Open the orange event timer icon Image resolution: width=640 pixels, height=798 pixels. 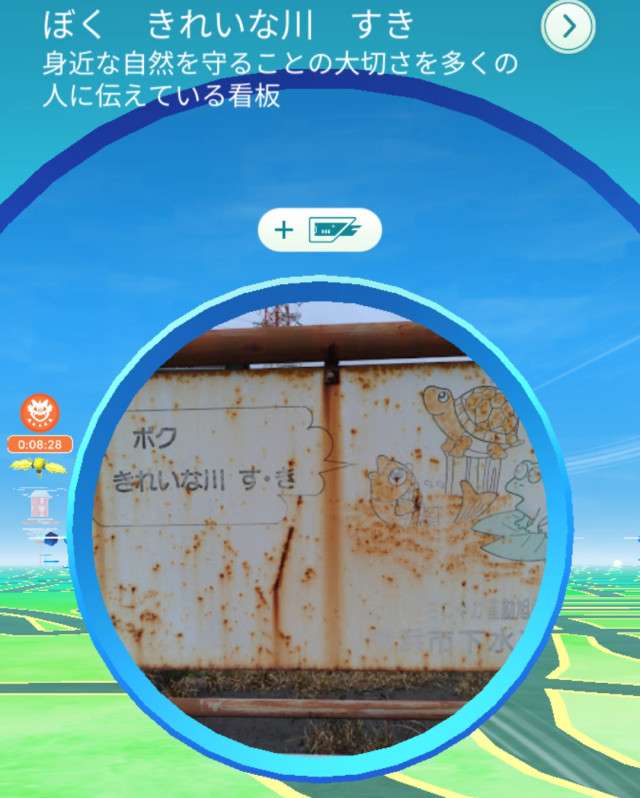coord(40,413)
